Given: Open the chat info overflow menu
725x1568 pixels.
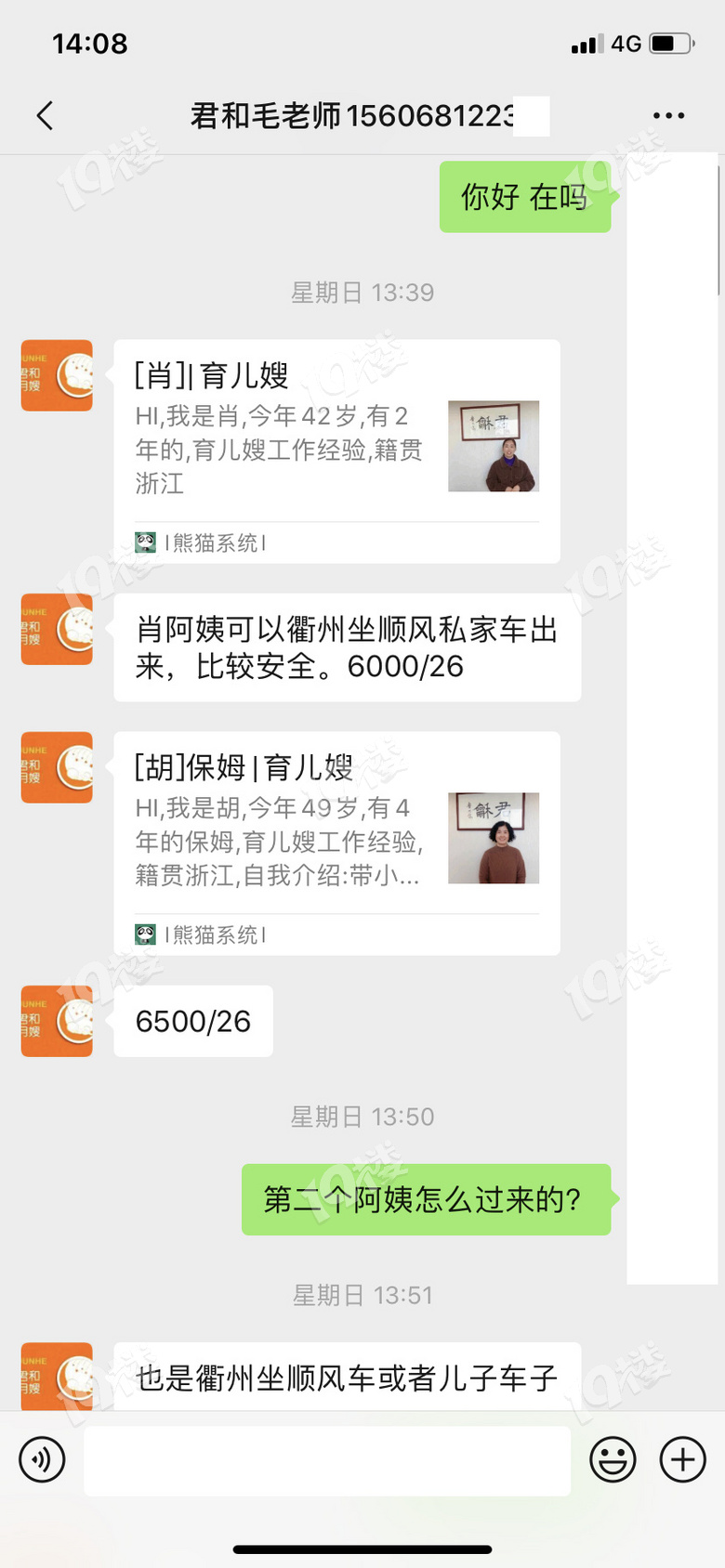Looking at the screenshot, I should click(668, 116).
